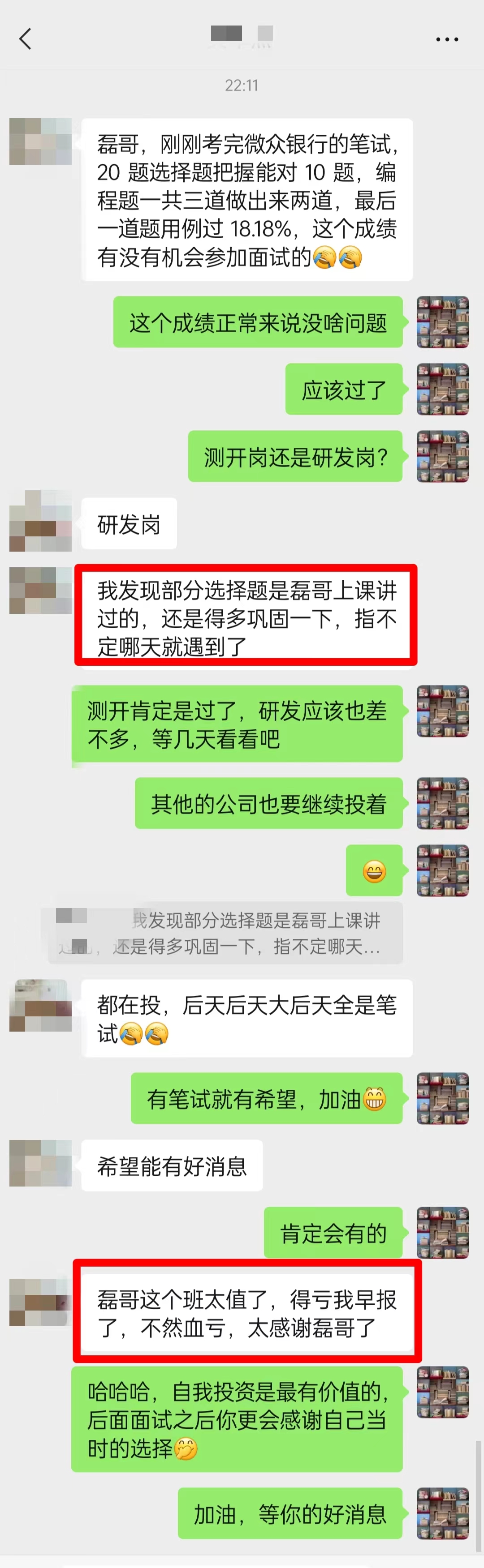Viewport: 484px width, 1568px height.
Task: Open the quoted message starting 我发现部分选择题
Action: click(225, 933)
